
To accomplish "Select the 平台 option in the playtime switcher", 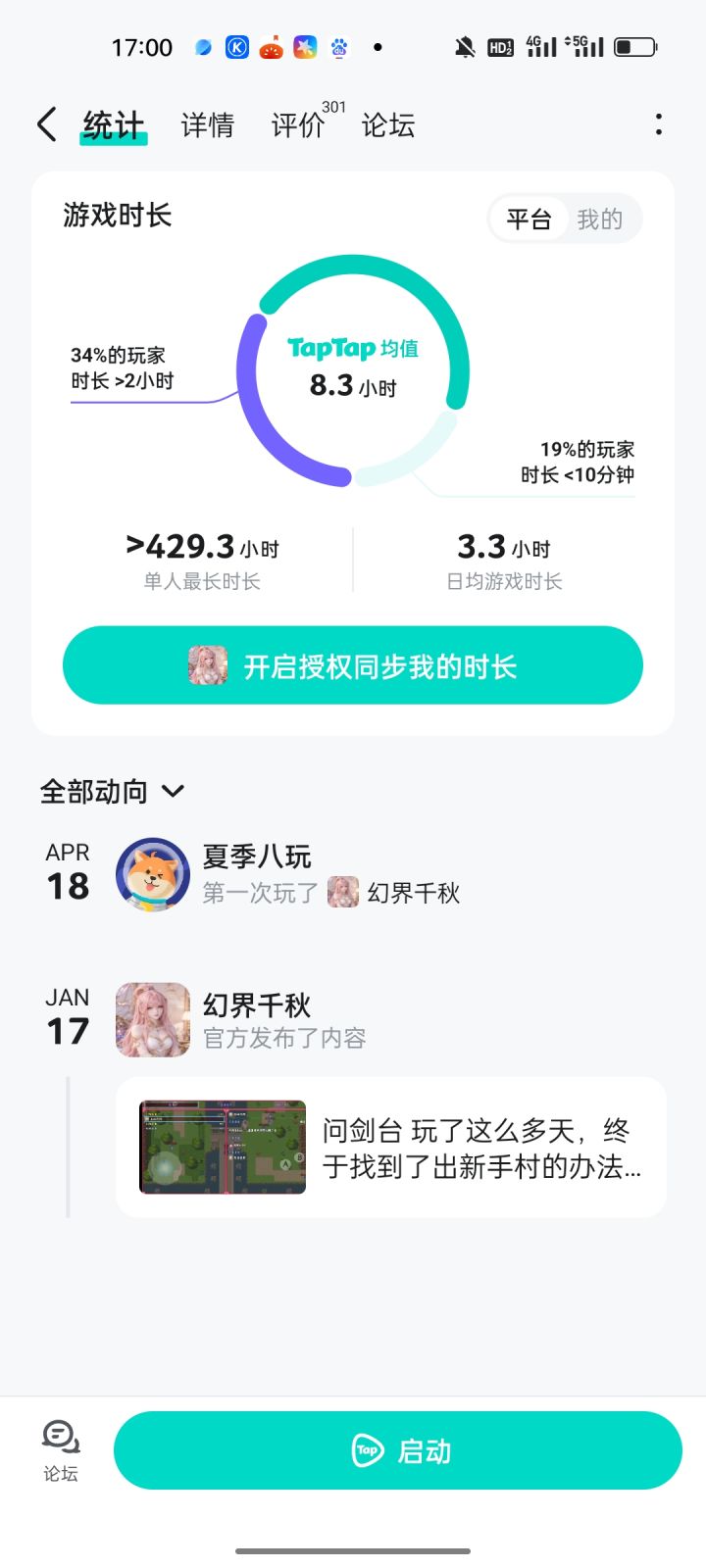I will coord(529,219).
